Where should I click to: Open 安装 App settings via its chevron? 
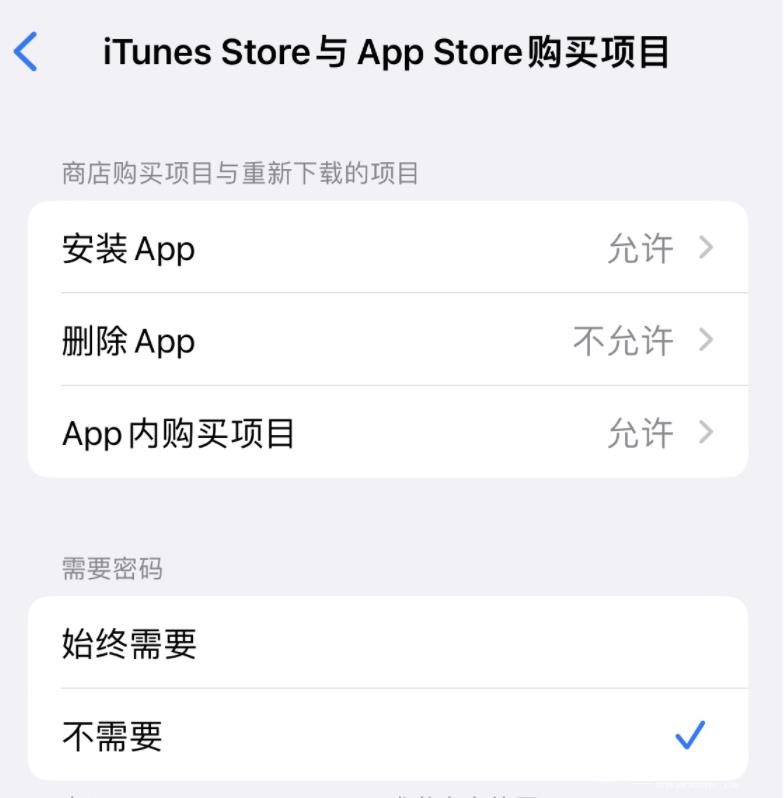tap(706, 249)
